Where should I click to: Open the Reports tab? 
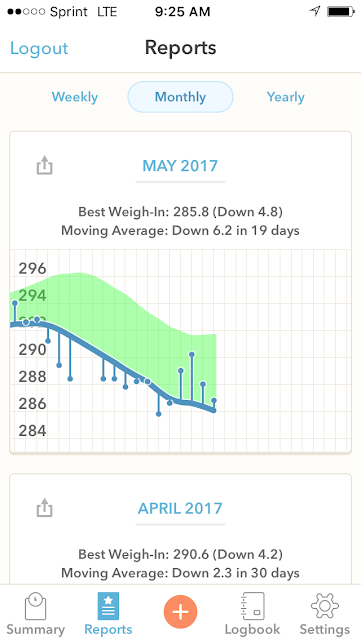click(108, 613)
